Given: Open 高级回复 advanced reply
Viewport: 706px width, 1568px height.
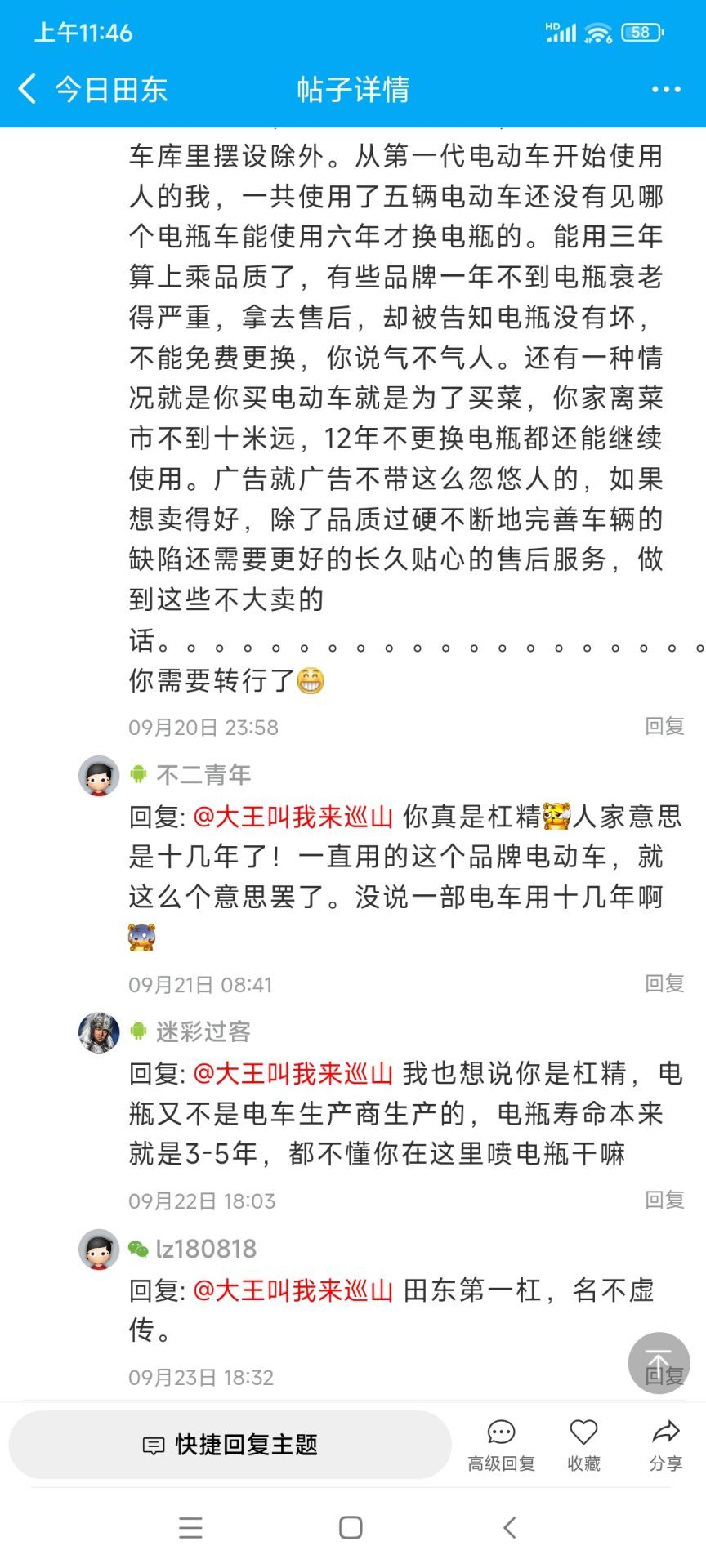Looking at the screenshot, I should (x=501, y=1445).
